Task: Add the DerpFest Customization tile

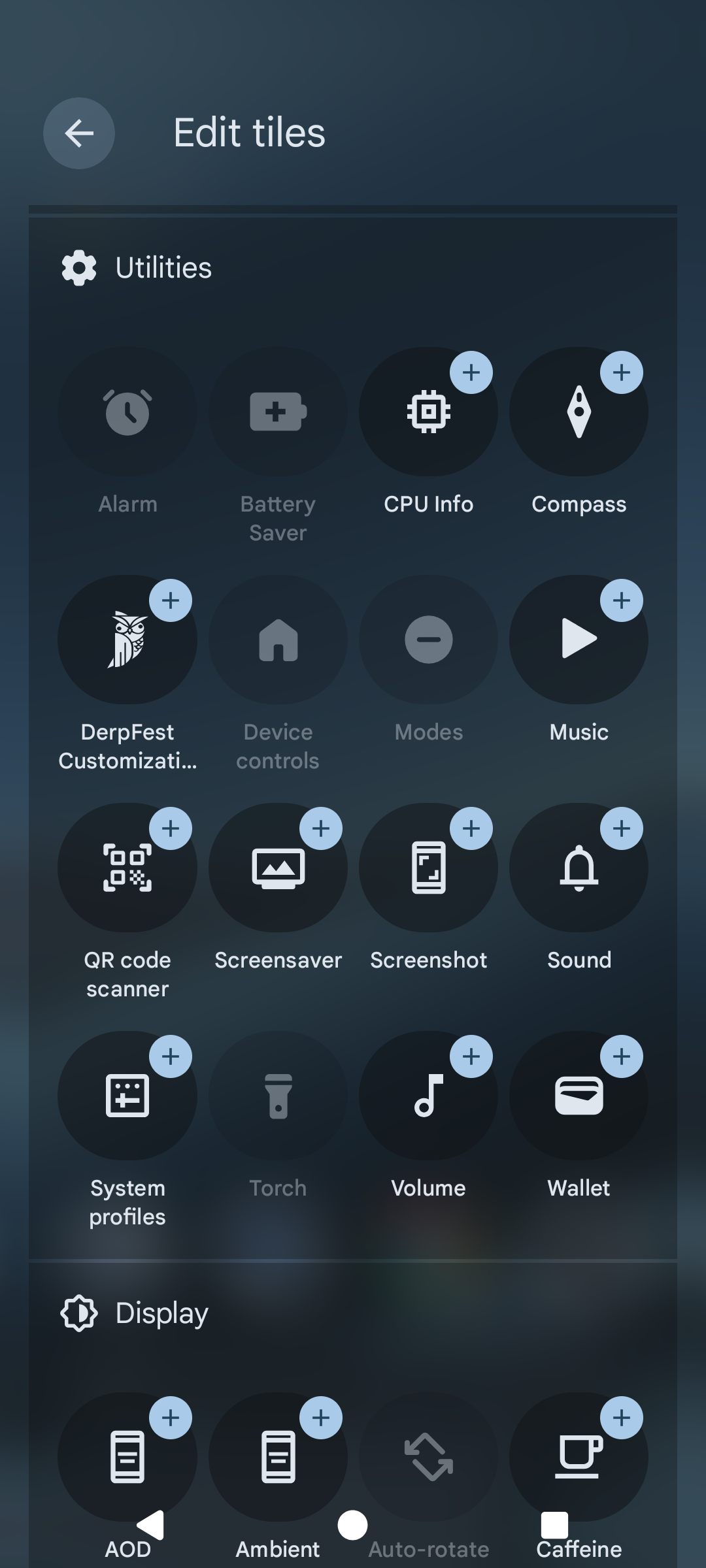Action: [x=170, y=600]
